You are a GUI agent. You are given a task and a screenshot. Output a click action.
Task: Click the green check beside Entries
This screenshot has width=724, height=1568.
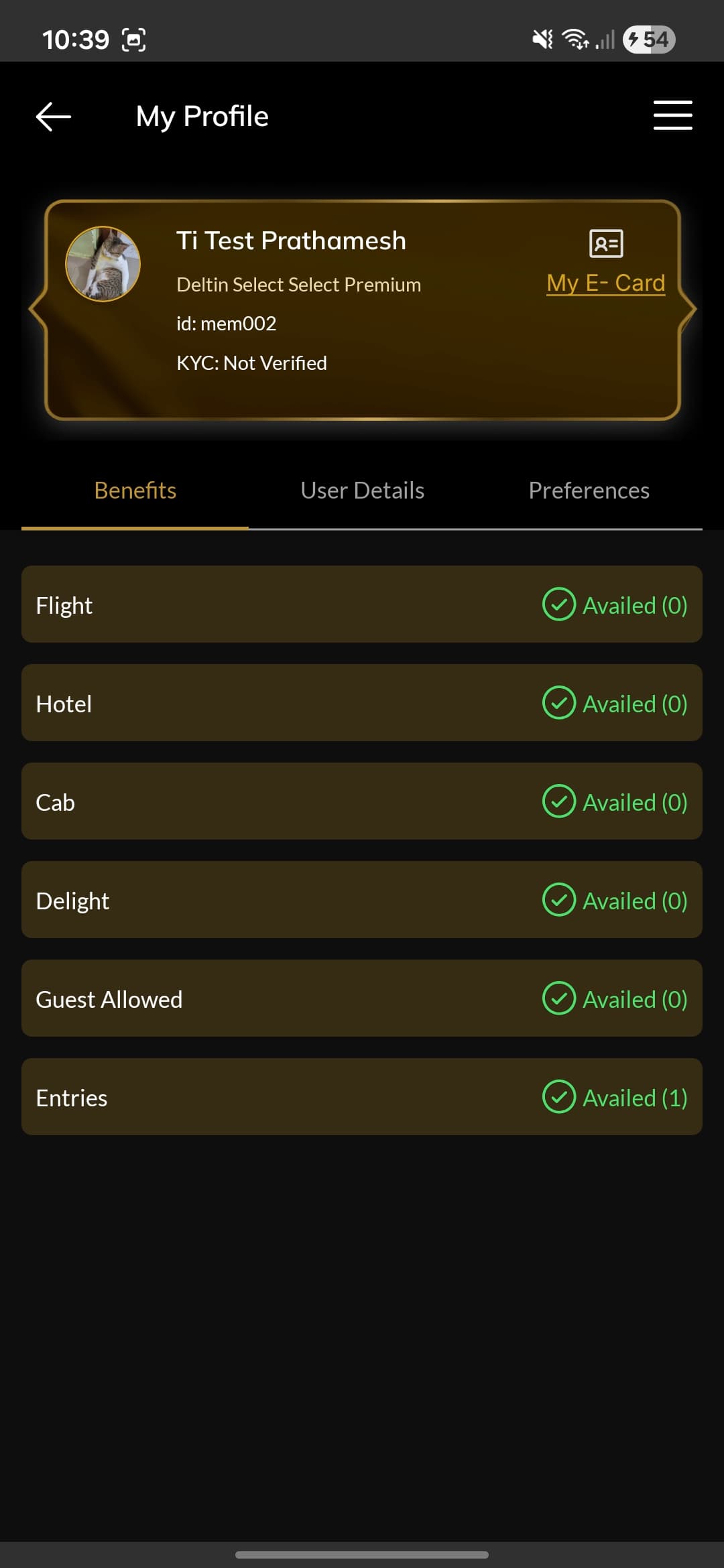tap(559, 1098)
